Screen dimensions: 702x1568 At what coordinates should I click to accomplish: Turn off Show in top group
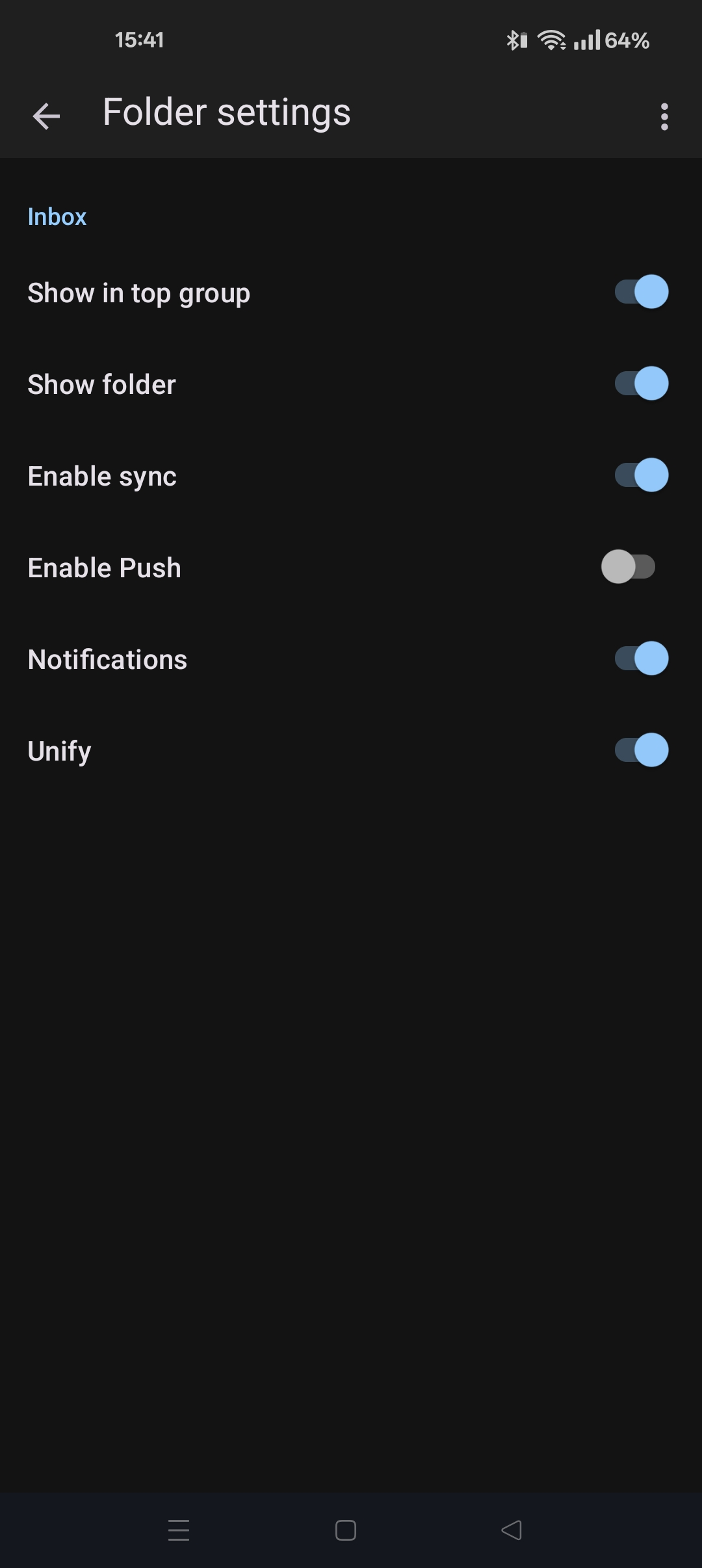pos(641,292)
